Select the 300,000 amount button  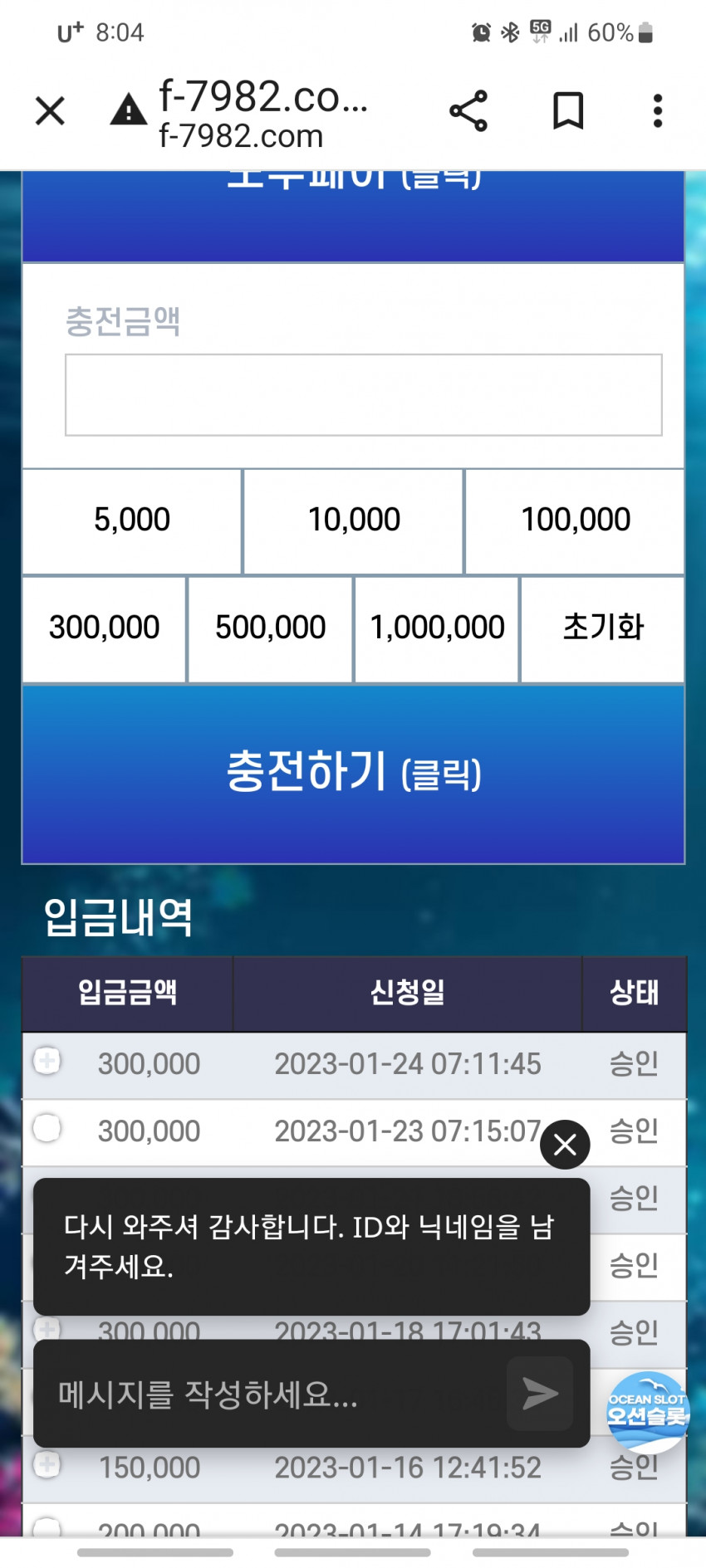[x=104, y=628]
